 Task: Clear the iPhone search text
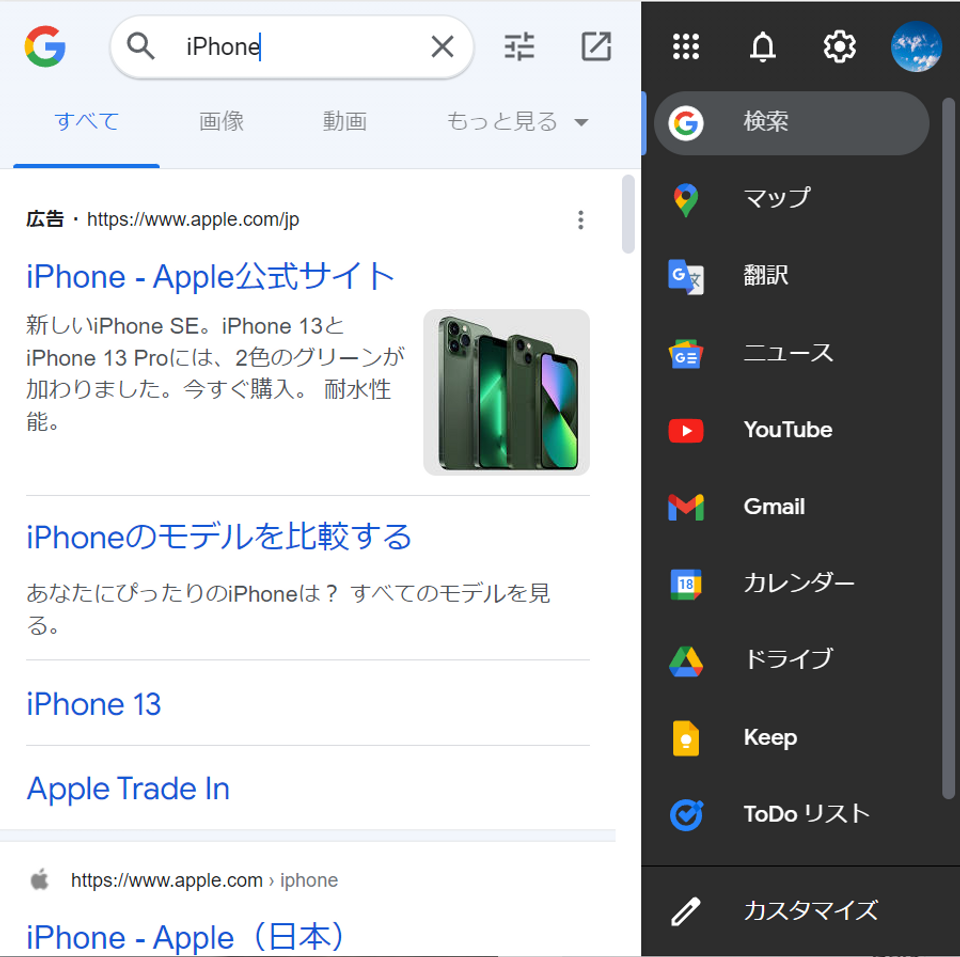442,47
